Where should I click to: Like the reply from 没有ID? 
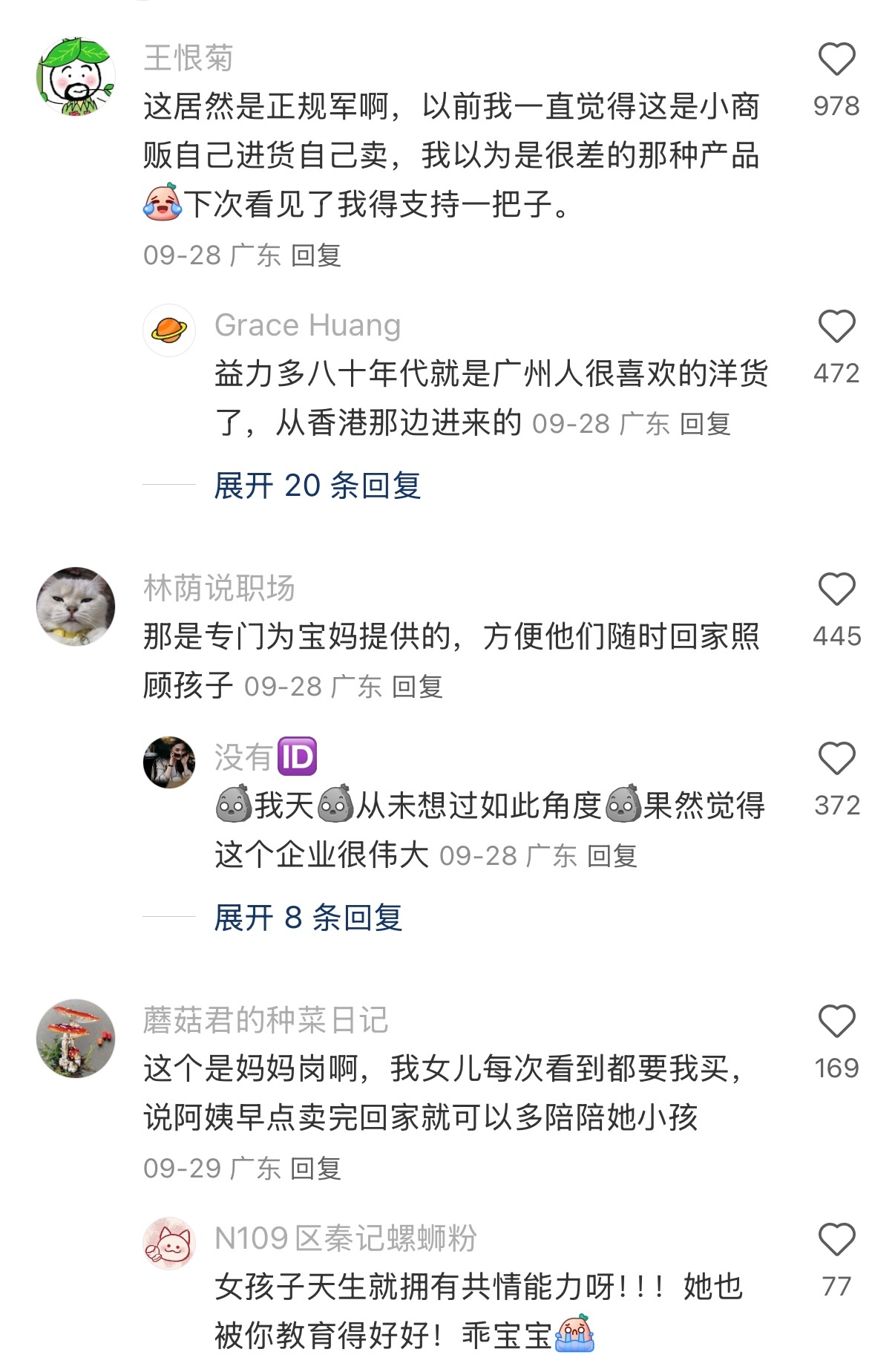coord(836,759)
